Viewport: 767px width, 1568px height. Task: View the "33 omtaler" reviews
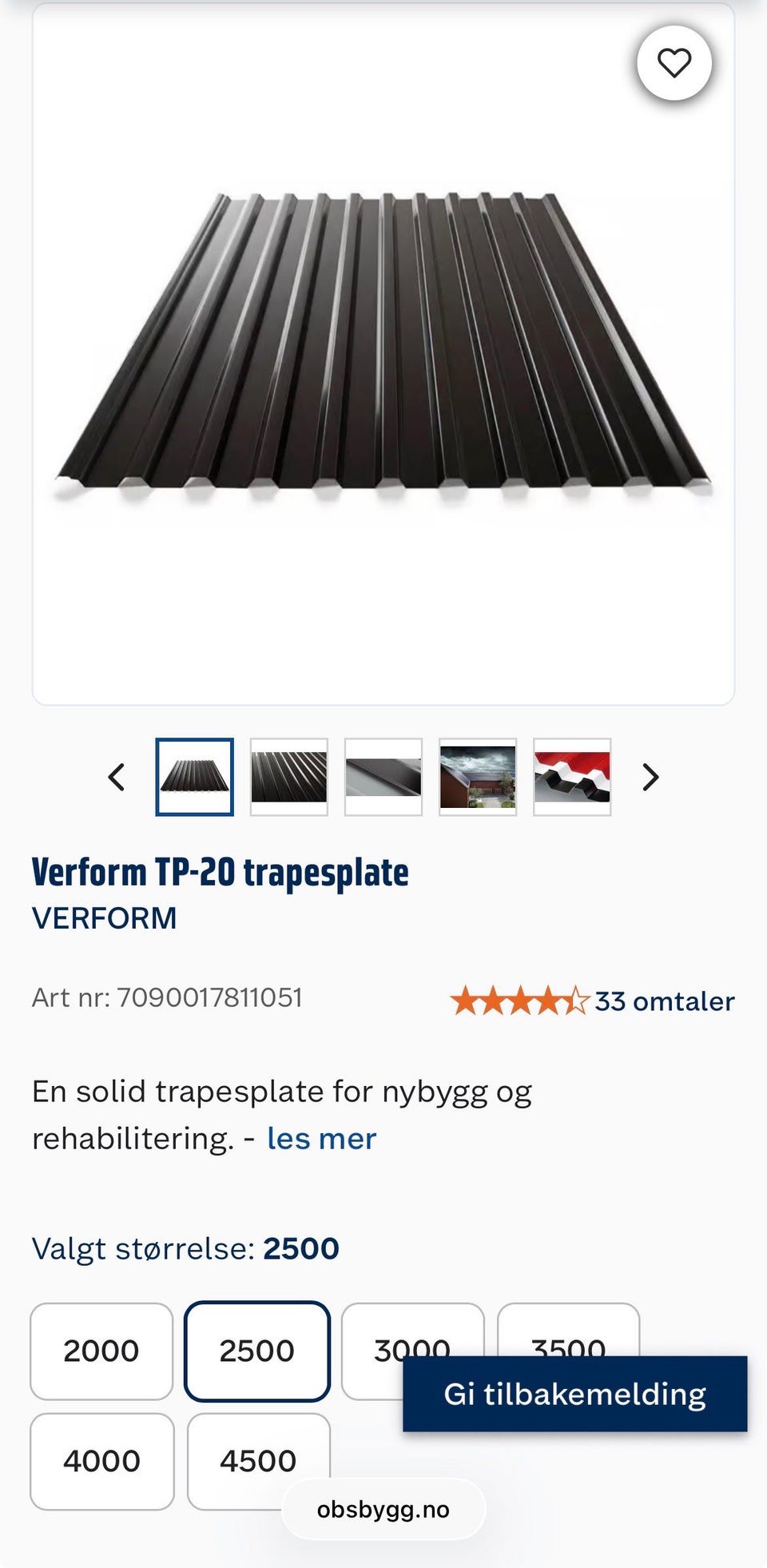[x=663, y=1000]
